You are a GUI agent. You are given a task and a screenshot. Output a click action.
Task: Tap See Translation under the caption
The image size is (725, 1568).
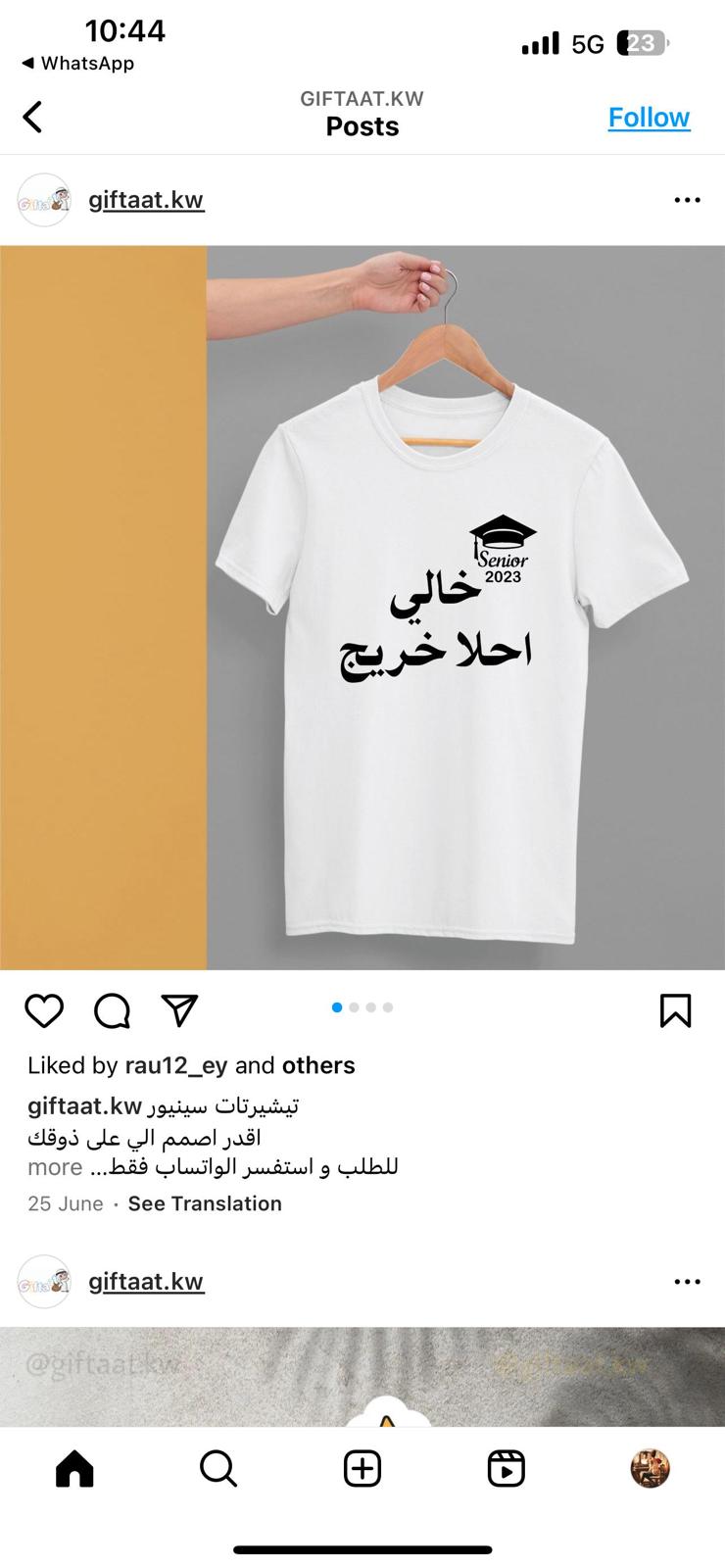tap(205, 1203)
